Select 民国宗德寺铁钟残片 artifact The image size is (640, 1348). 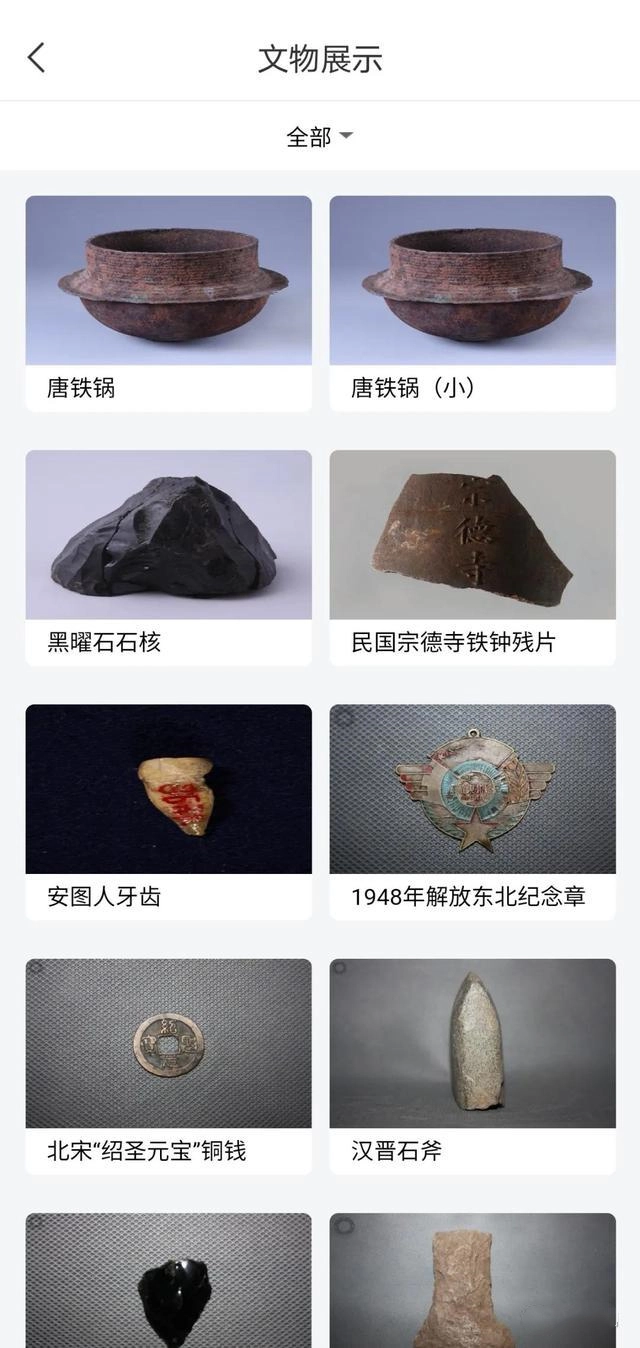coord(472,556)
